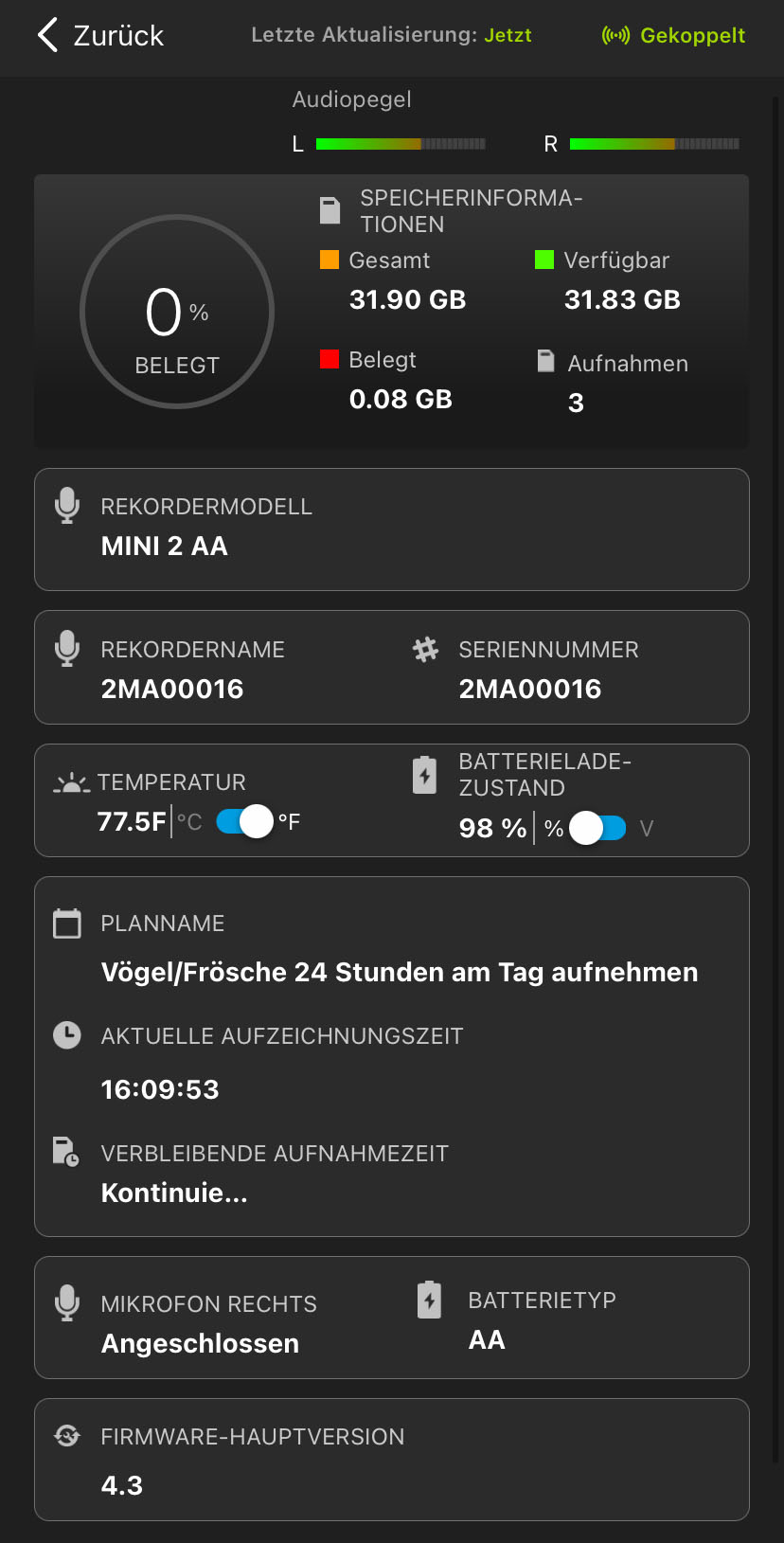Click the battery icon beside BATTERIELADEZUSTAND
The width and height of the screenshot is (784, 1543).
pyautogui.click(x=423, y=775)
